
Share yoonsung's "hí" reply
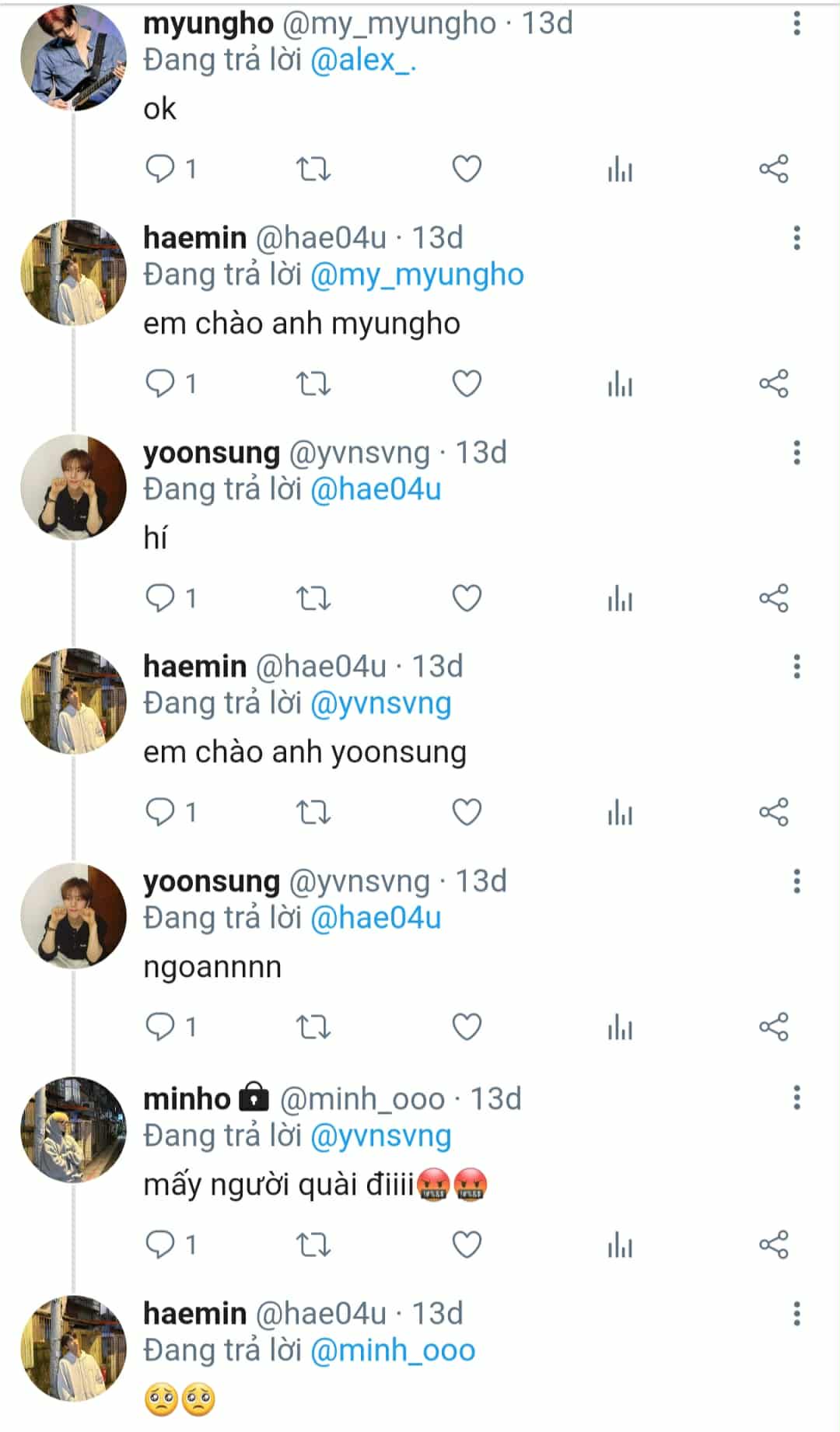[x=773, y=598]
